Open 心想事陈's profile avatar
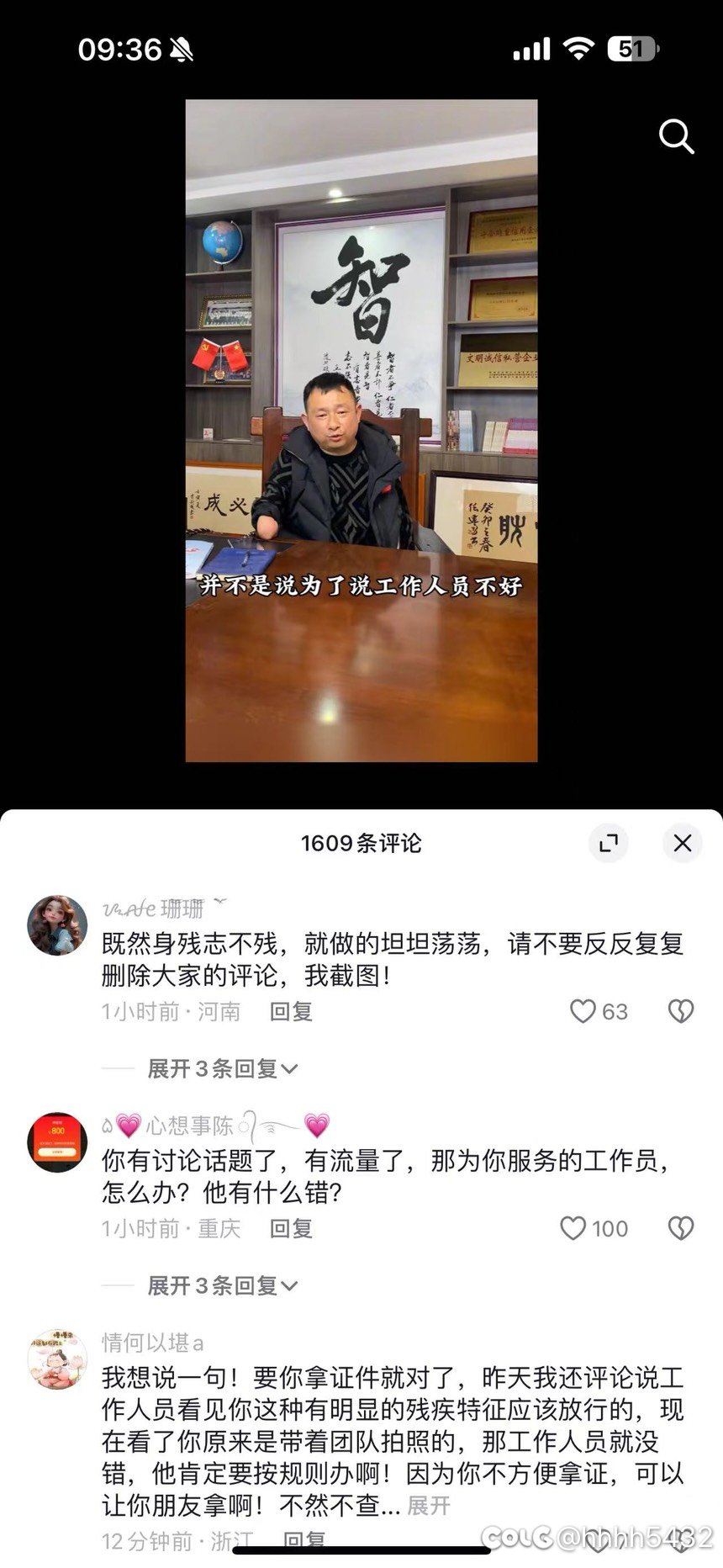 [57, 1142]
